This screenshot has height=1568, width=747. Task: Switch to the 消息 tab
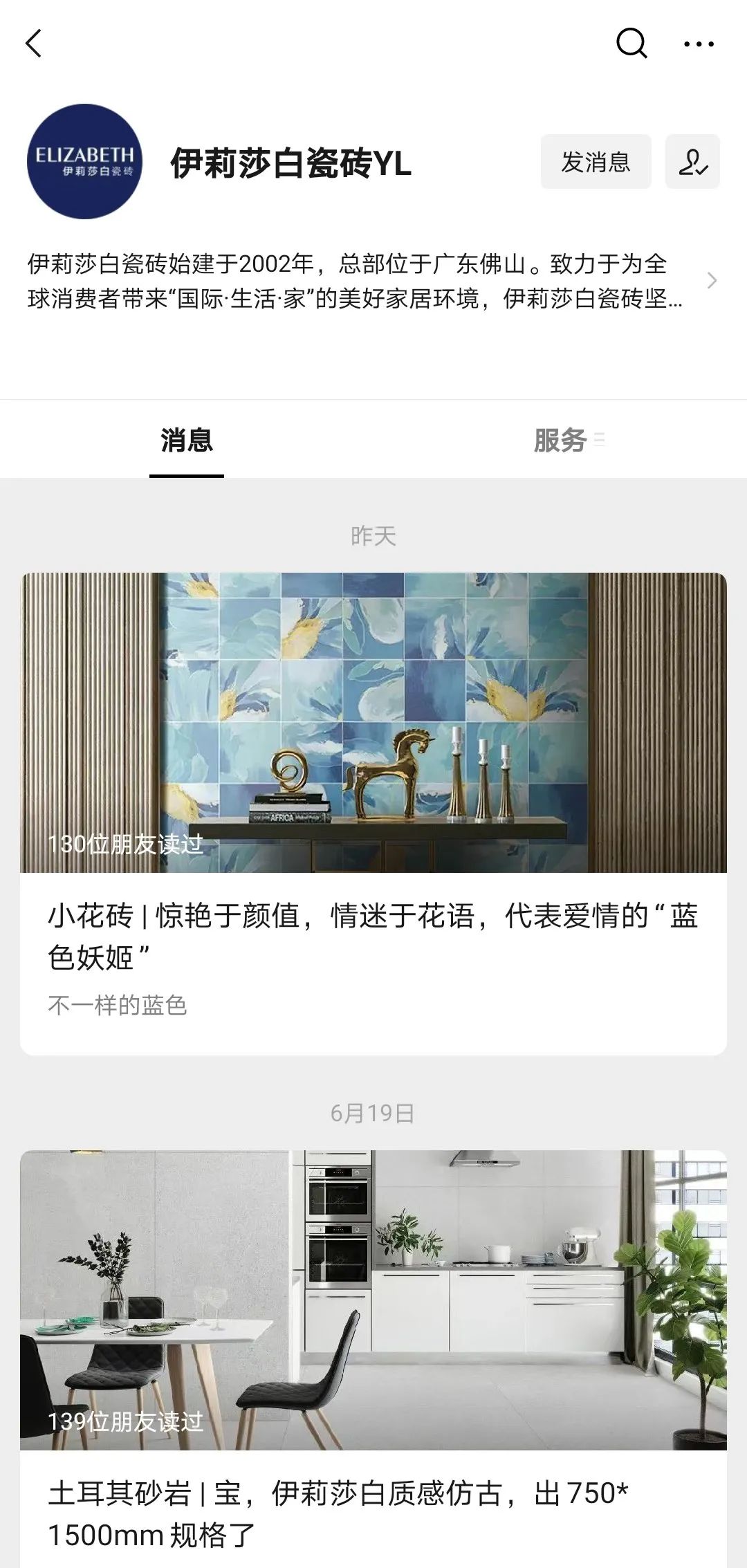coord(187,440)
